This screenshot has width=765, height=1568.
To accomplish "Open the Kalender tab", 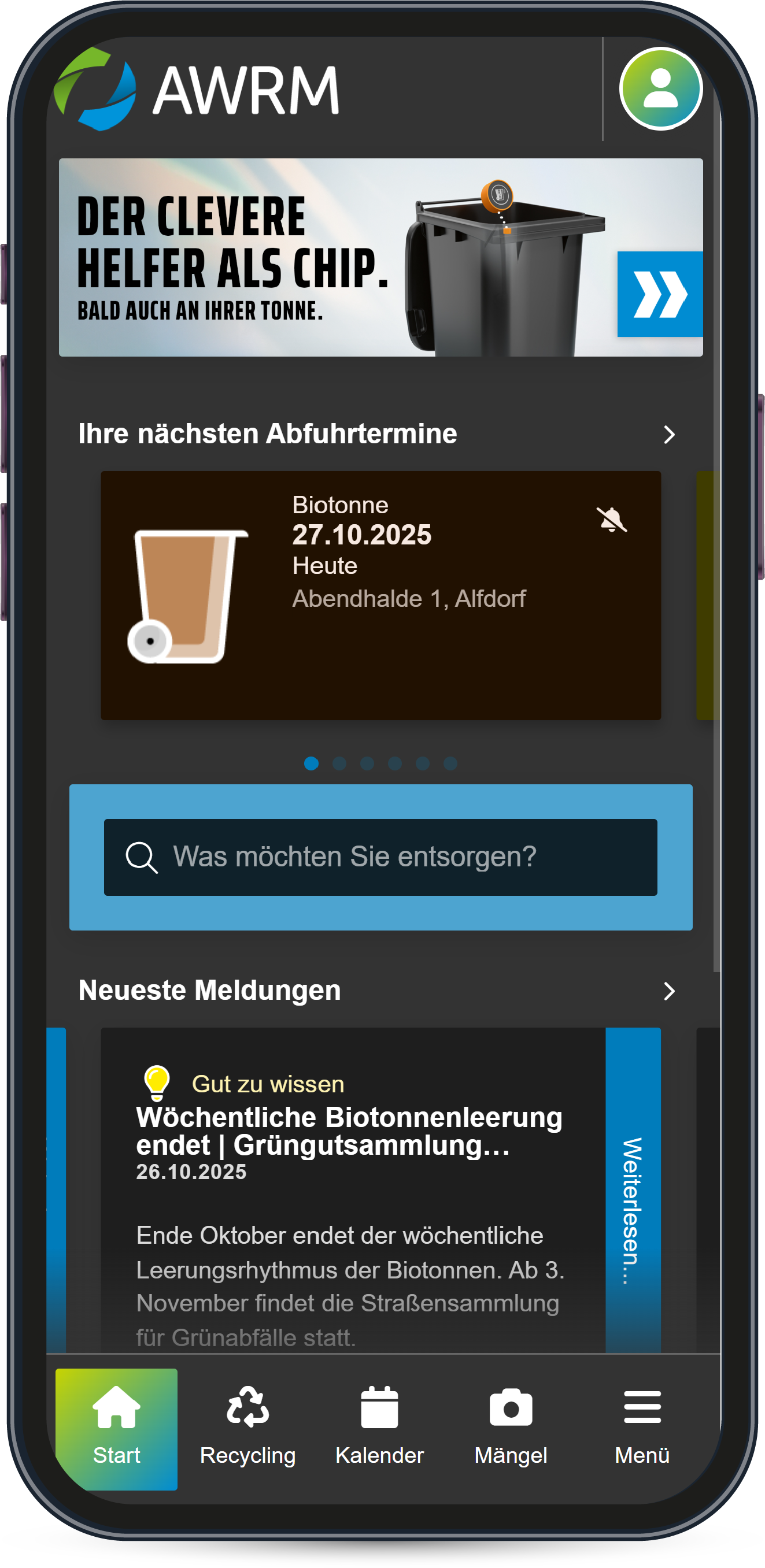I will click(x=379, y=1428).
